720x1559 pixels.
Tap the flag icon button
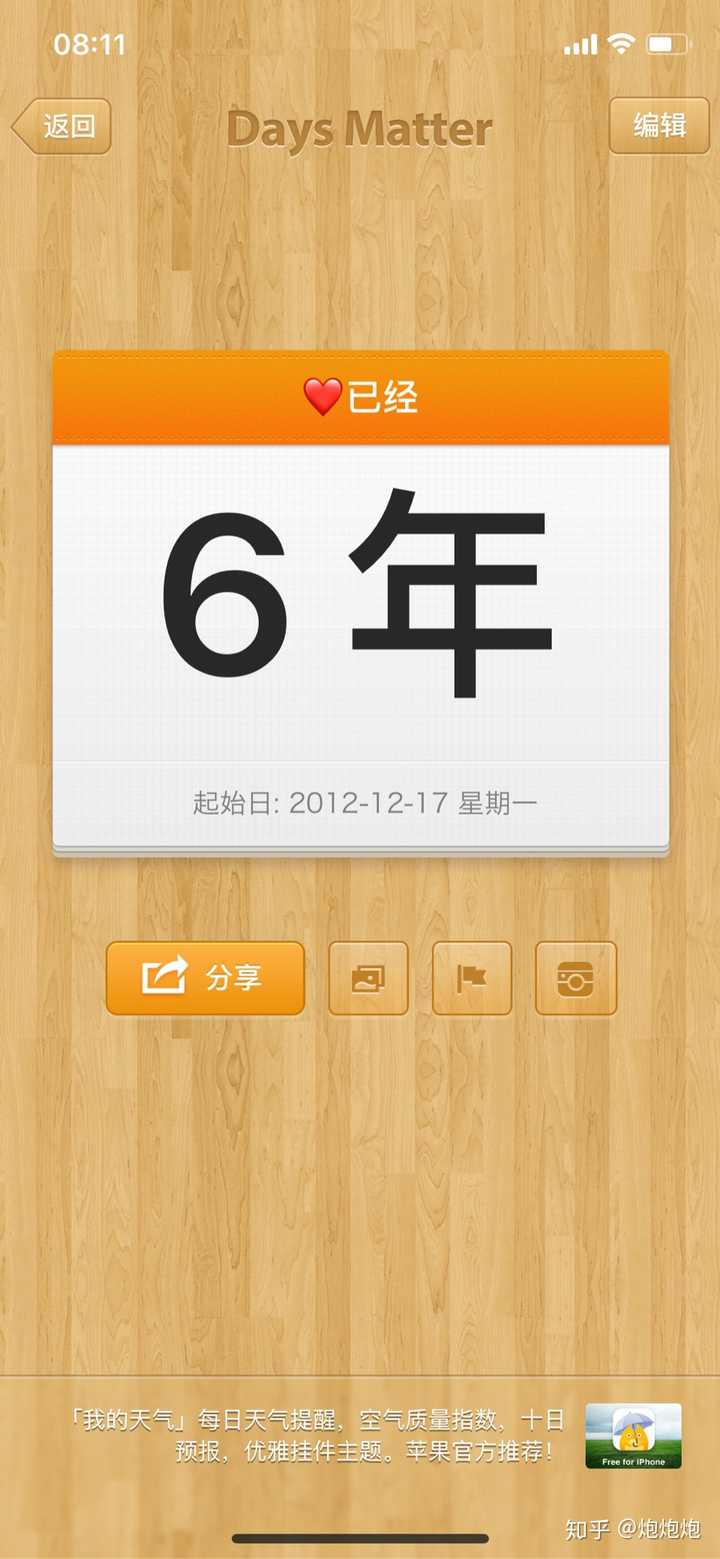click(472, 978)
